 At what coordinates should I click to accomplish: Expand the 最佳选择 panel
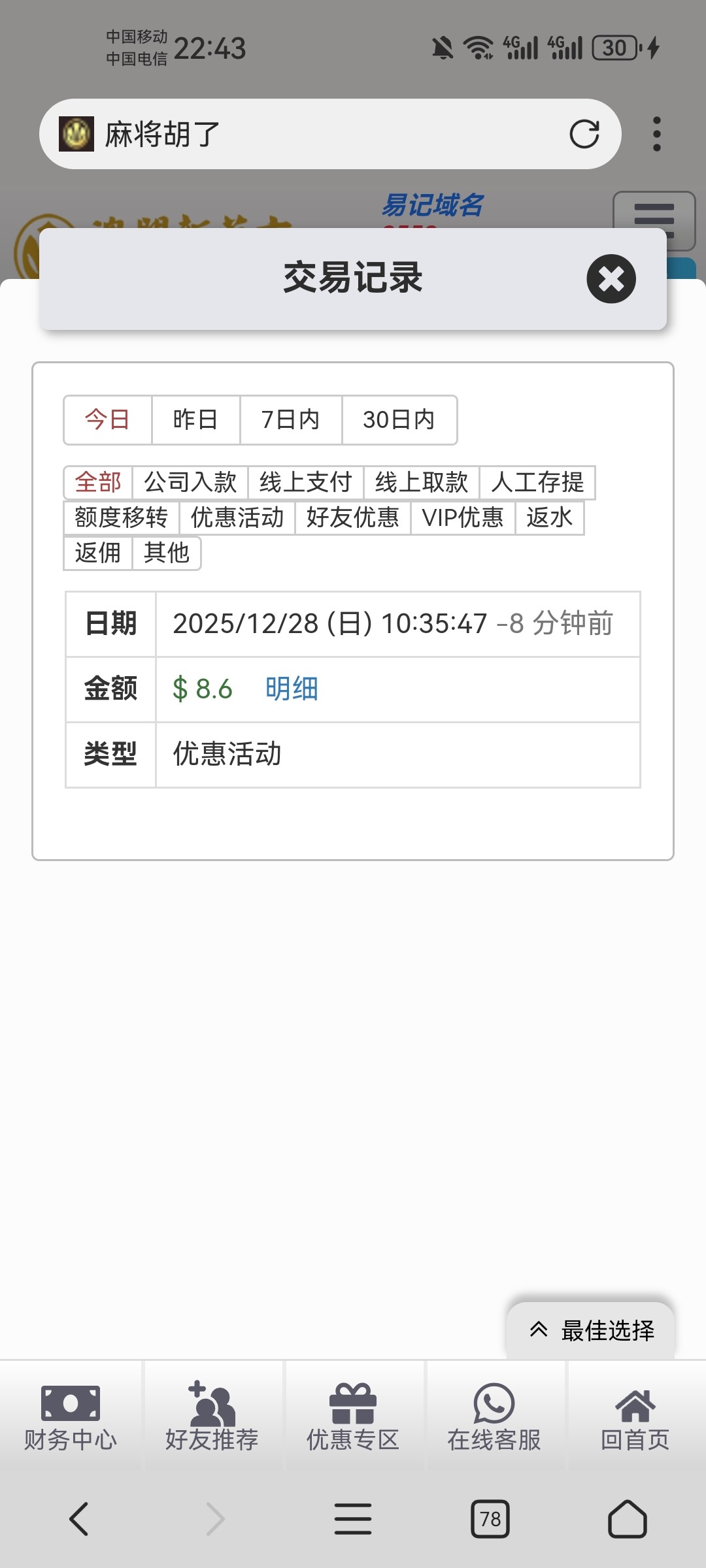pos(590,1330)
